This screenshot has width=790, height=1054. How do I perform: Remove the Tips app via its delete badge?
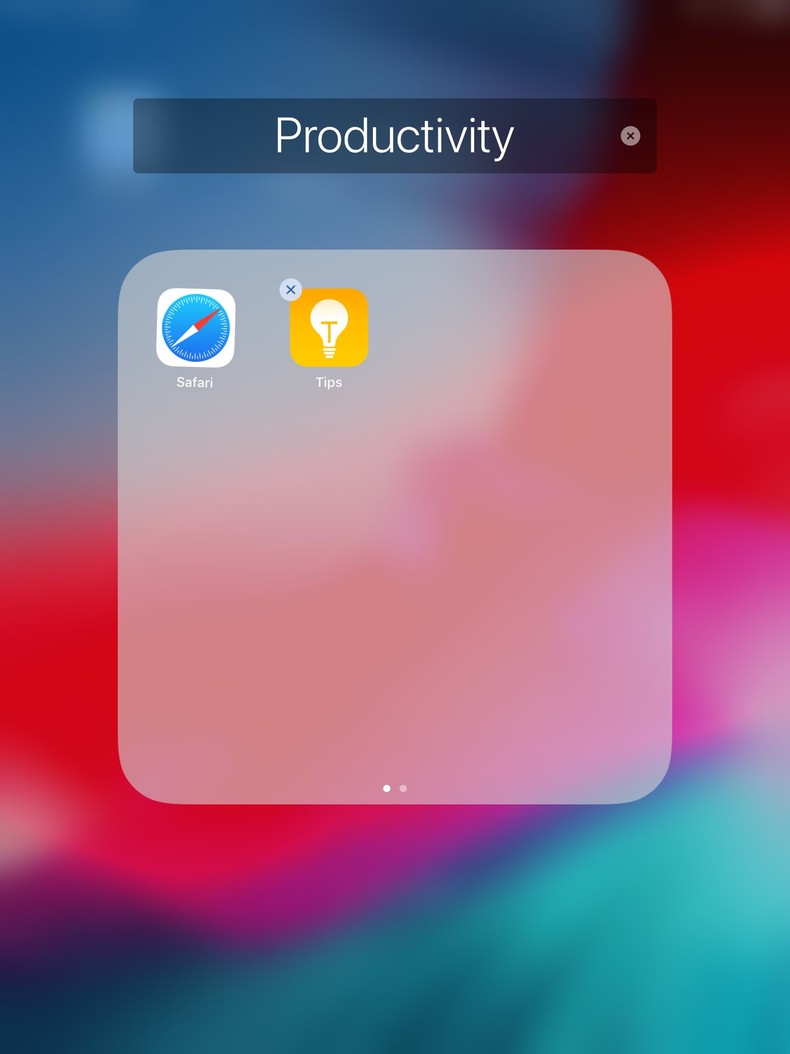291,290
